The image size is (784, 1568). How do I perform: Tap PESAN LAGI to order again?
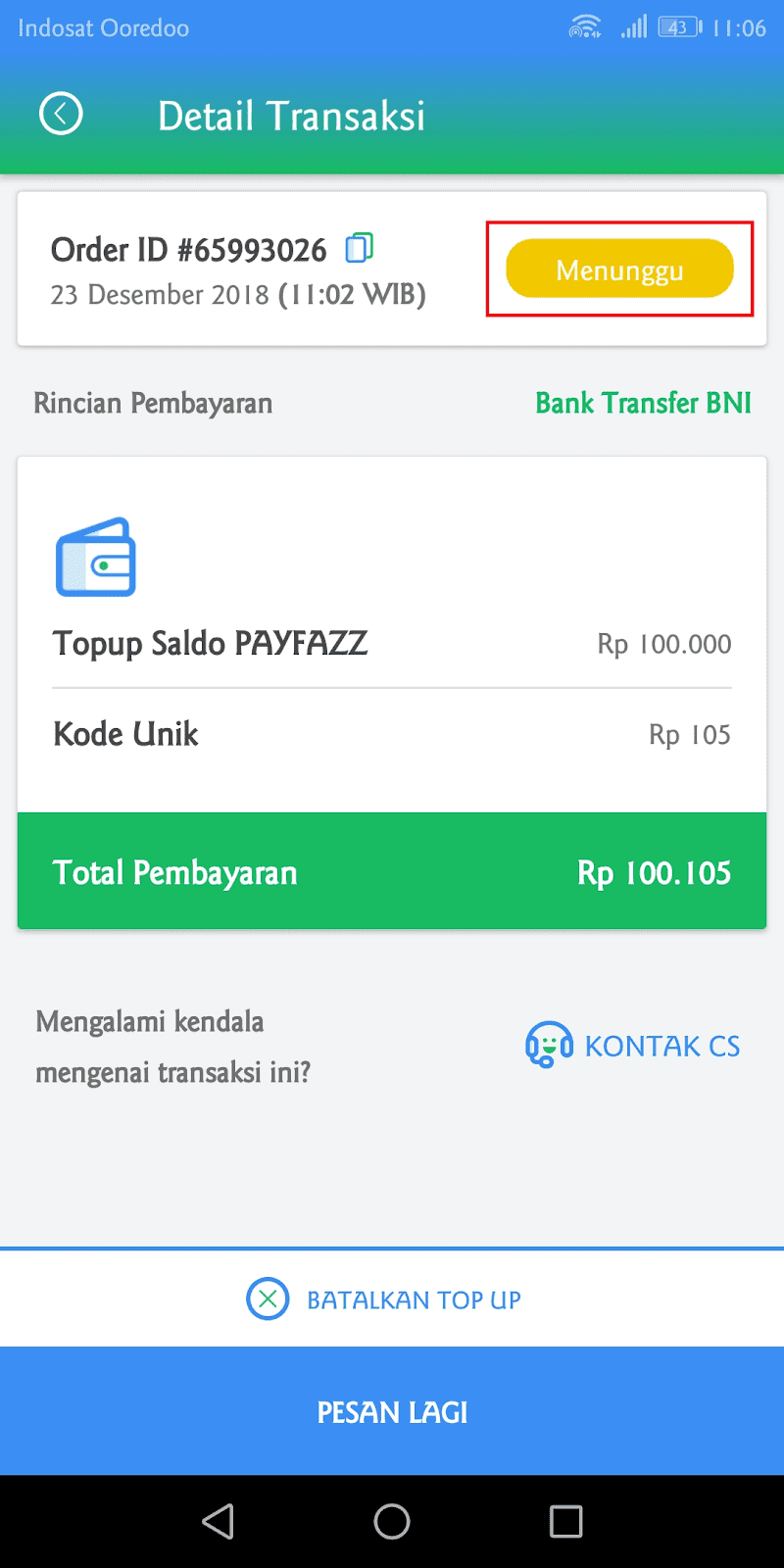tap(392, 1411)
